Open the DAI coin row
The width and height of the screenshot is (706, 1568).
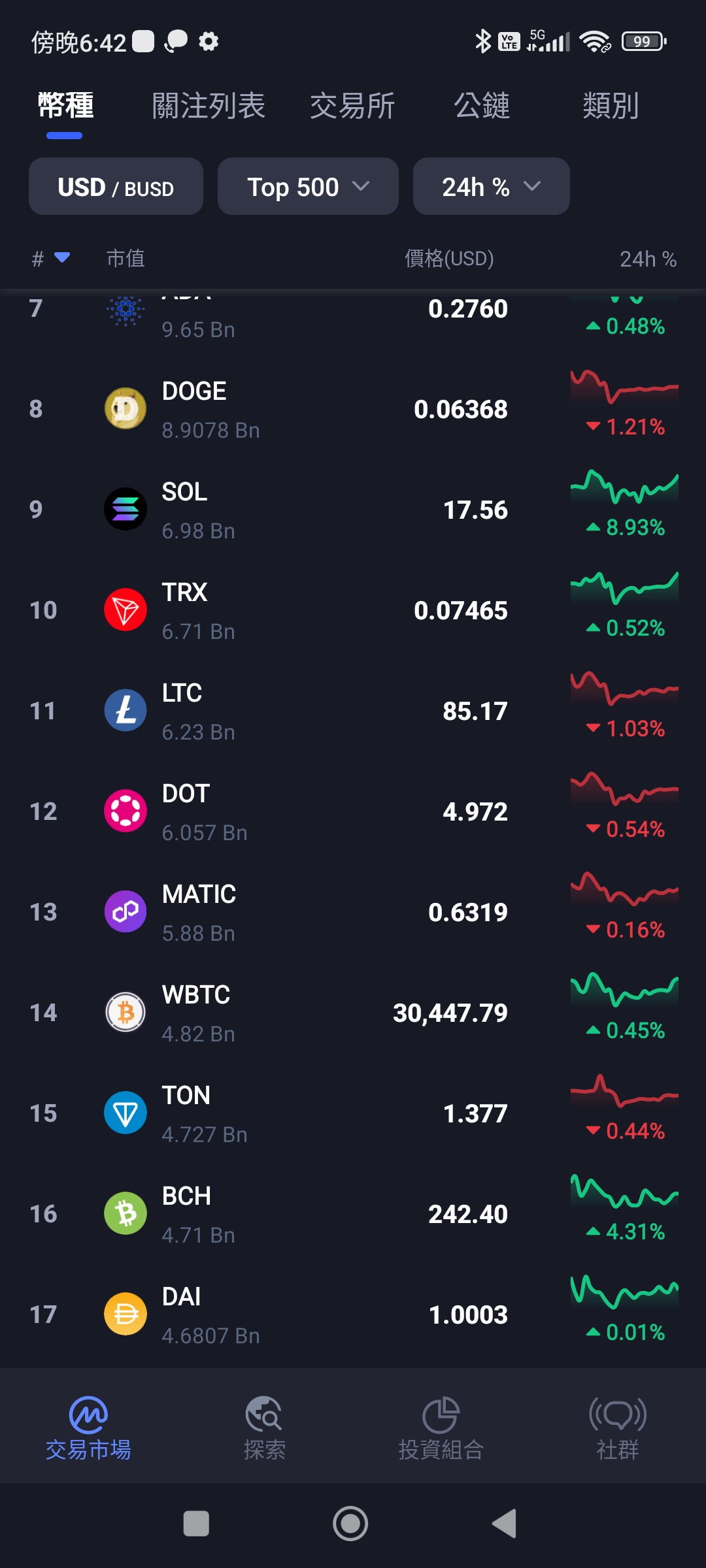[x=353, y=1315]
